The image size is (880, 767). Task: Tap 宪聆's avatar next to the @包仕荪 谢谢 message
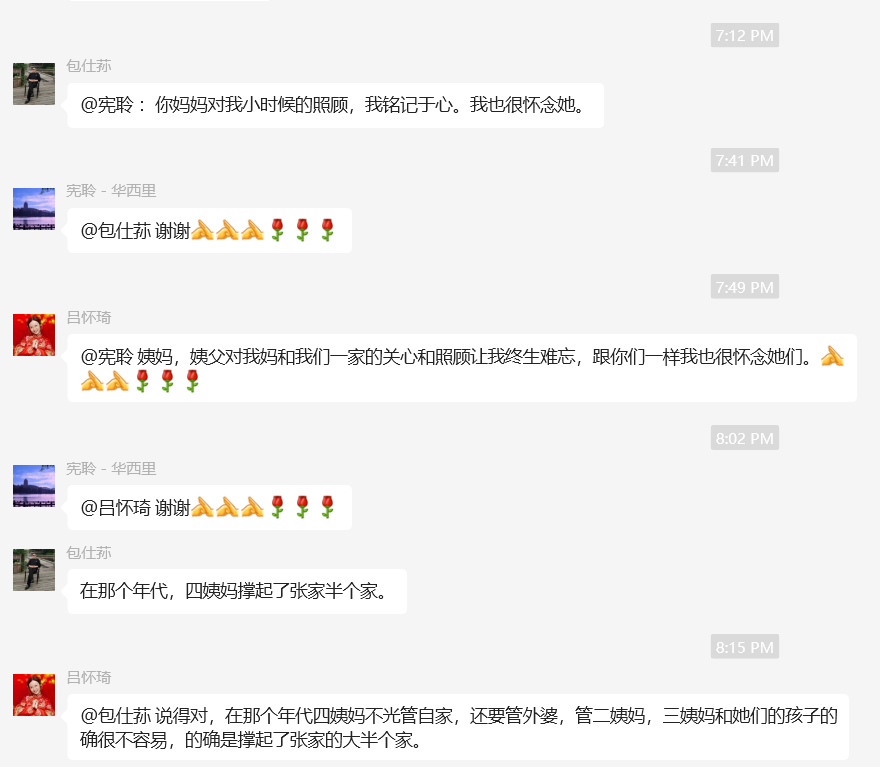[x=34, y=209]
